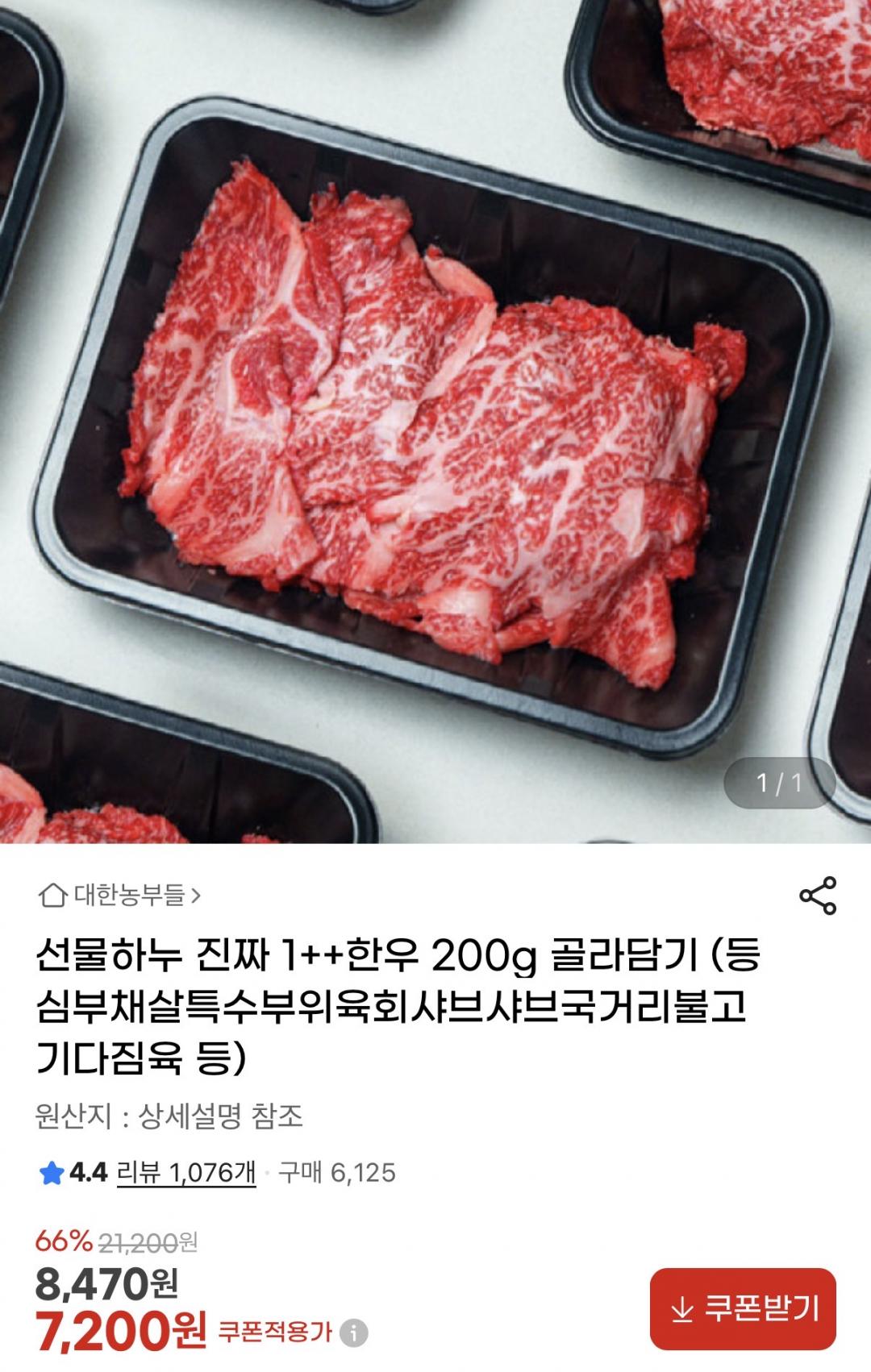Open the 1,076 reviews link
Image resolution: width=871 pixels, height=1372 pixels.
(x=186, y=1172)
